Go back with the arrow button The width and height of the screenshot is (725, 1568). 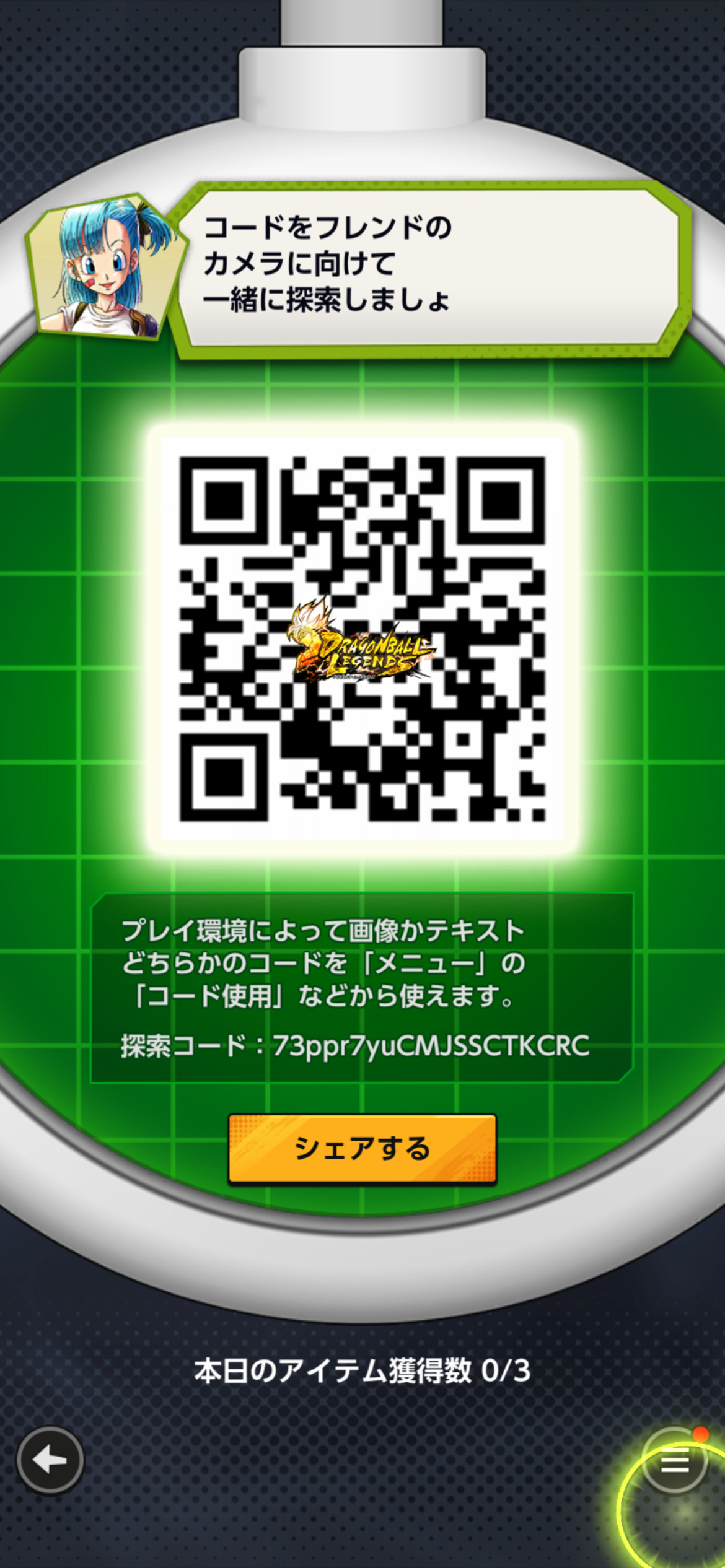click(x=50, y=1460)
